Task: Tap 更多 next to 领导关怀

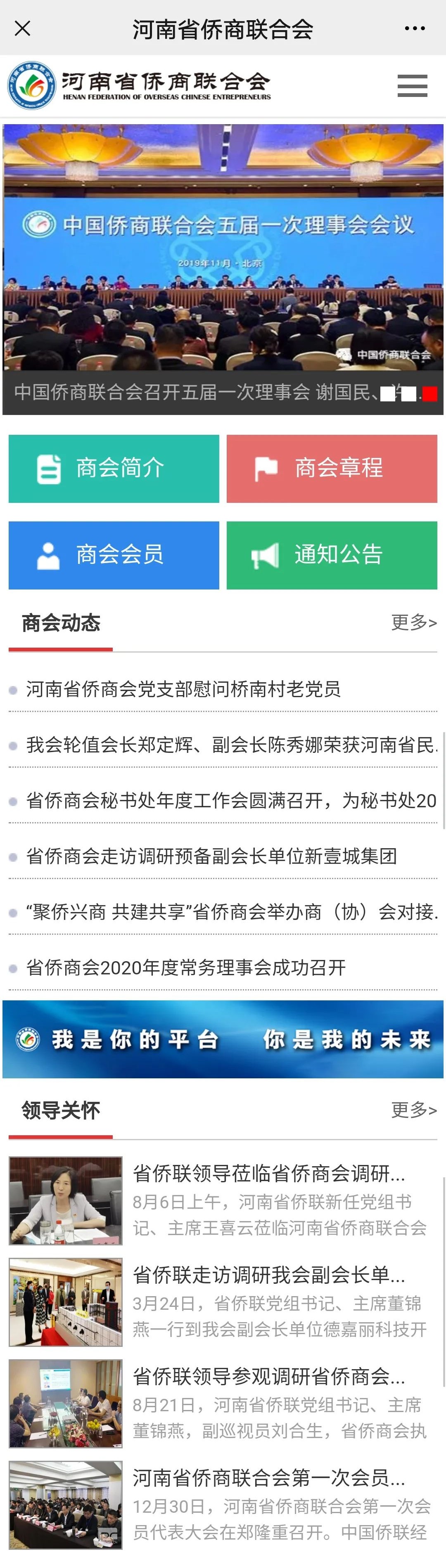Action: coord(414,1110)
